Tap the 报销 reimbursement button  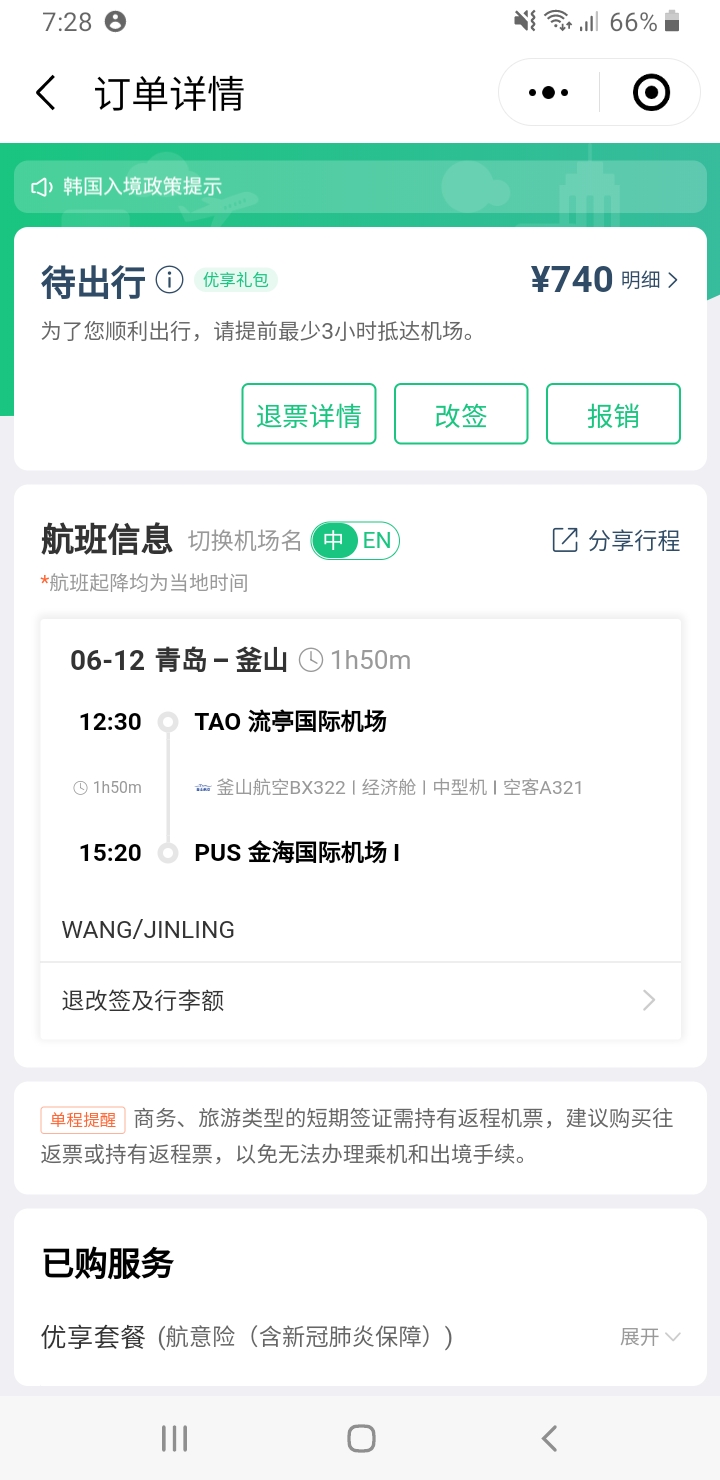pyautogui.click(x=613, y=414)
